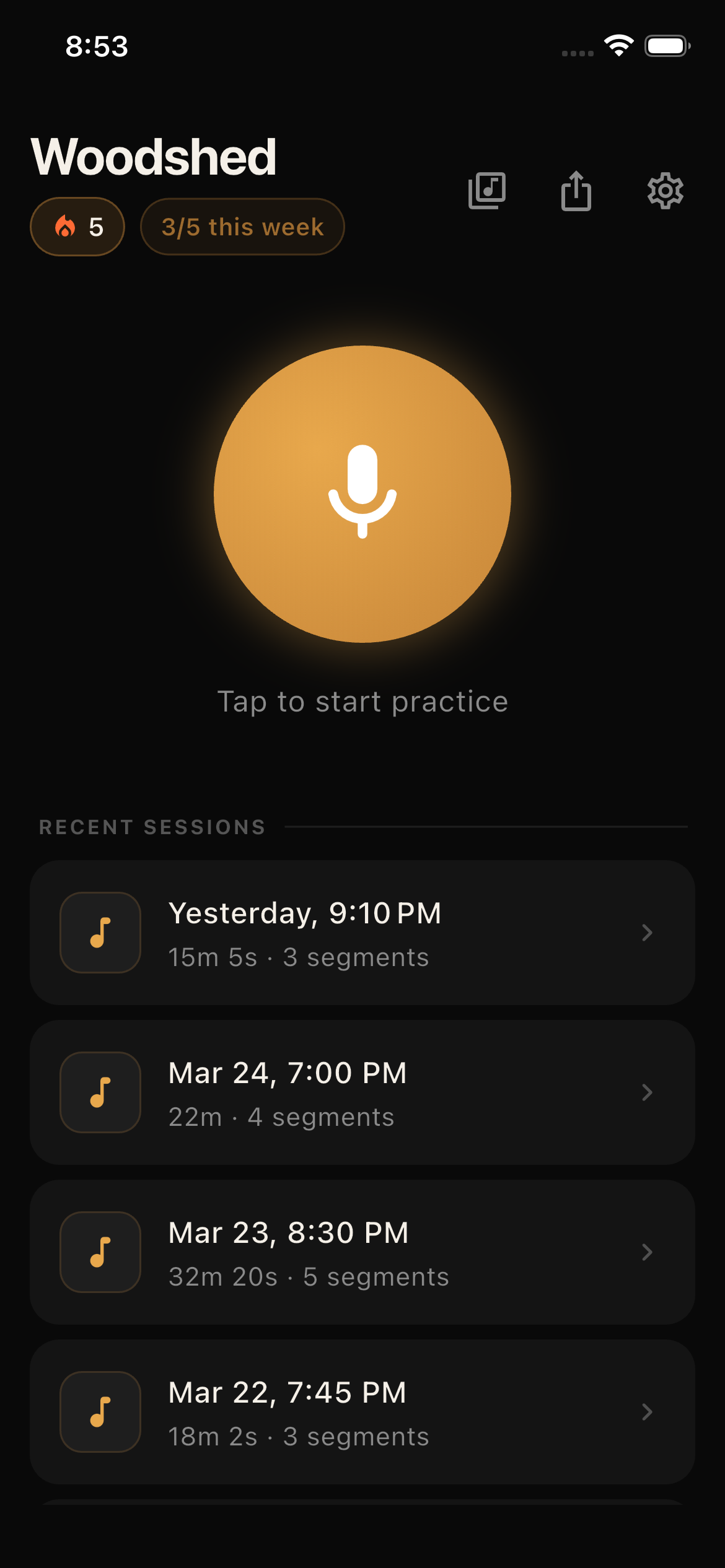Open settings gear
This screenshot has width=725, height=1568.
click(665, 191)
